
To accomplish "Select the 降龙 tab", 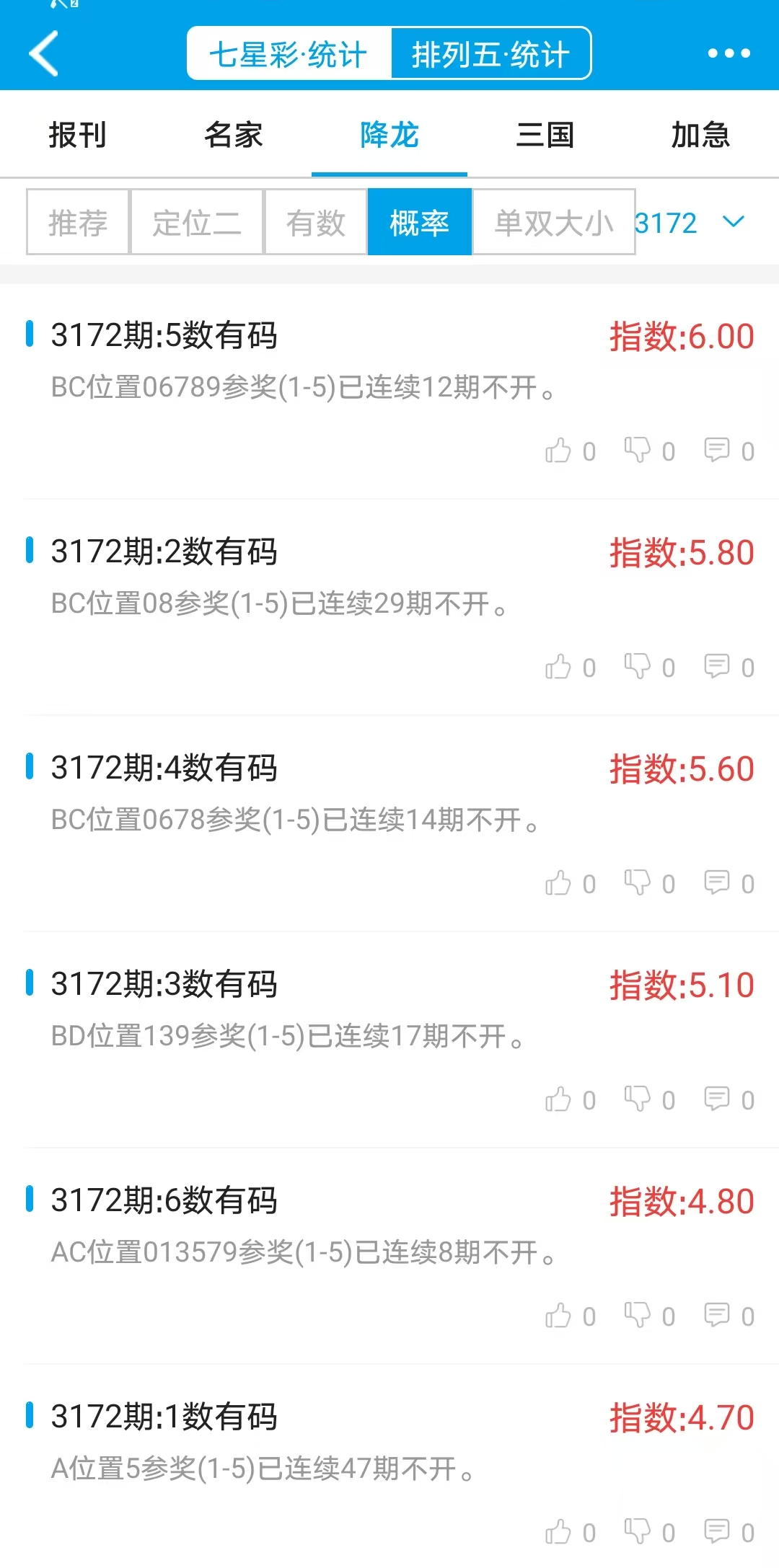I will pyautogui.click(x=389, y=135).
